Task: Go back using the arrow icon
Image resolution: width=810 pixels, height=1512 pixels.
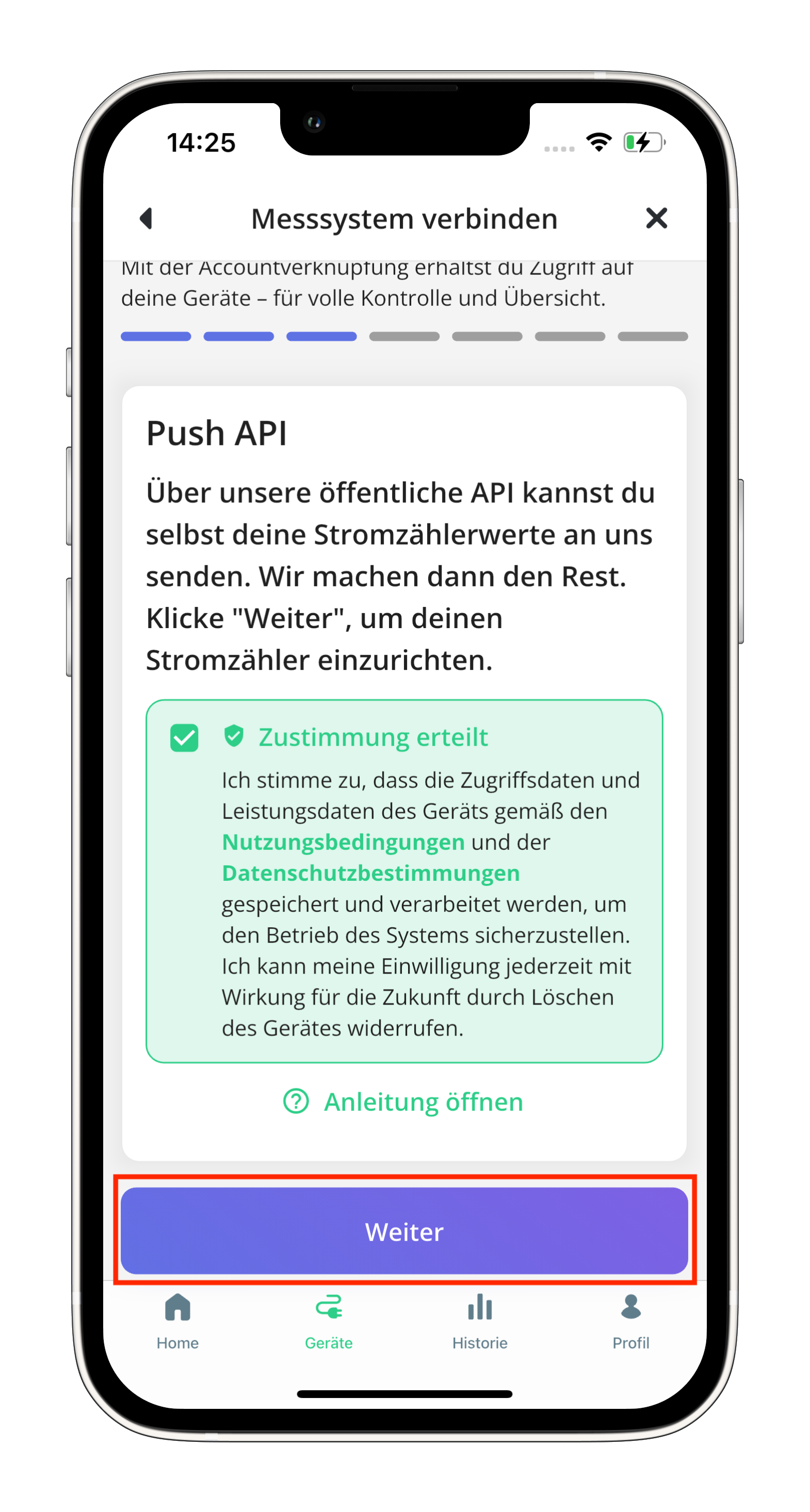Action: (x=146, y=218)
